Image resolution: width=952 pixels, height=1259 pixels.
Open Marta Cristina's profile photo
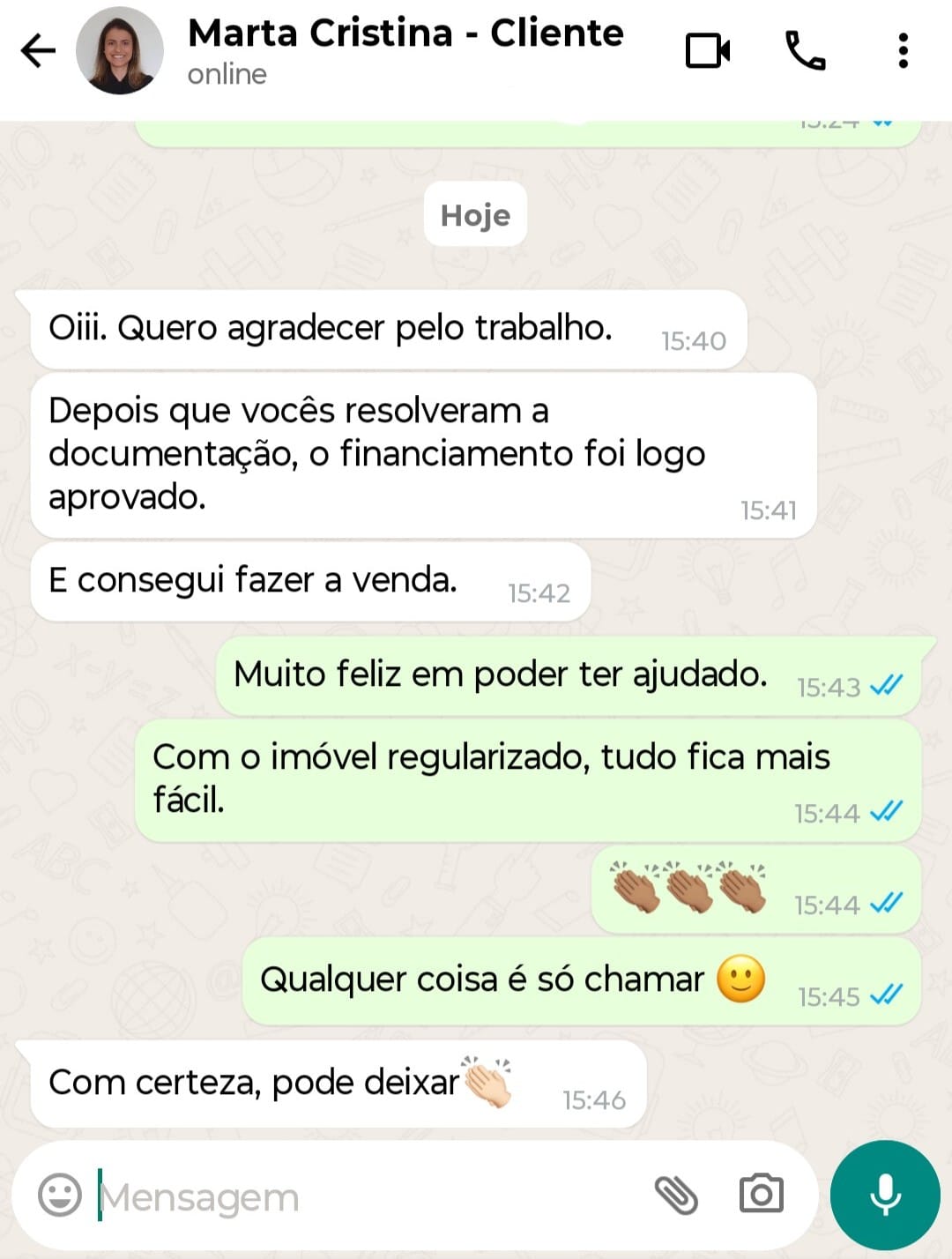point(120,51)
